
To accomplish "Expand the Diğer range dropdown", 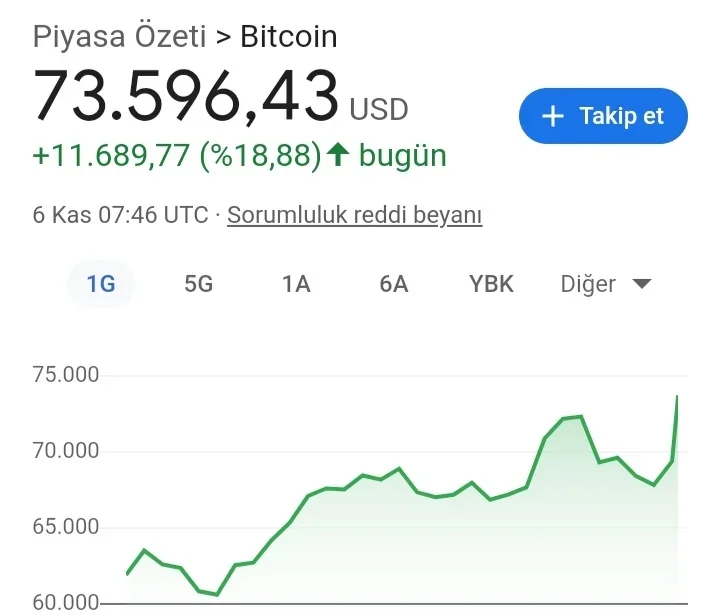I will click(x=606, y=284).
